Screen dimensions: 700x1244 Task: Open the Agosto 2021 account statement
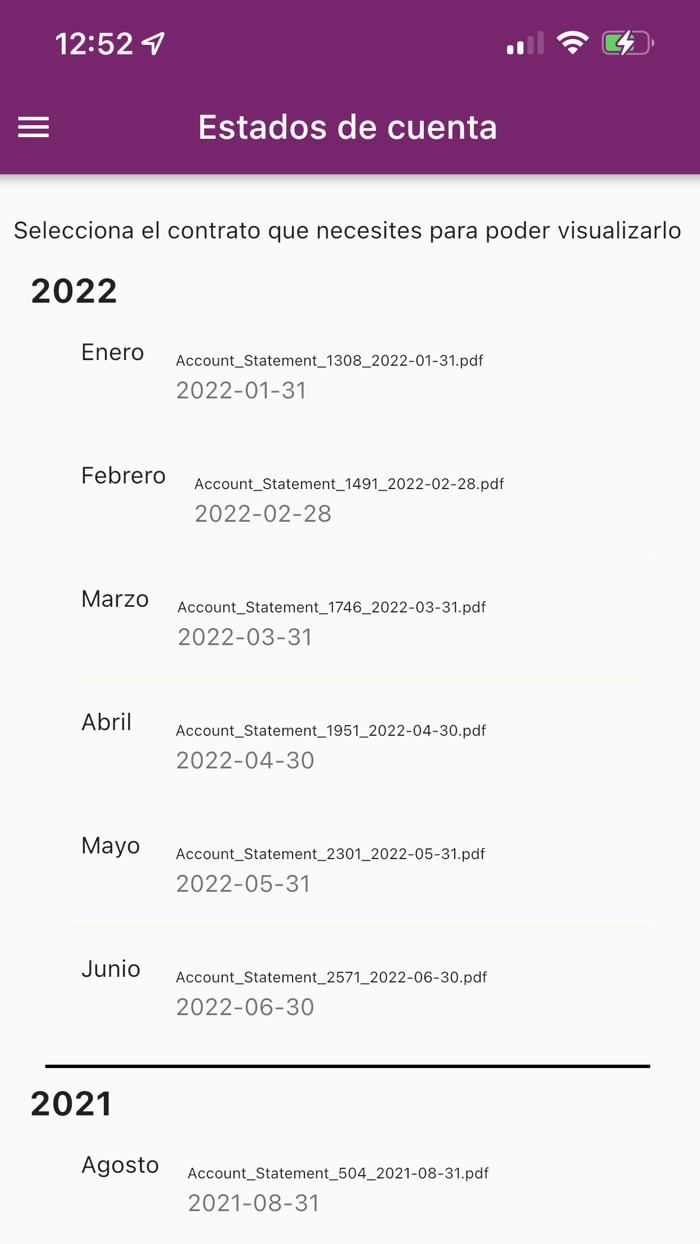pos(360,1185)
